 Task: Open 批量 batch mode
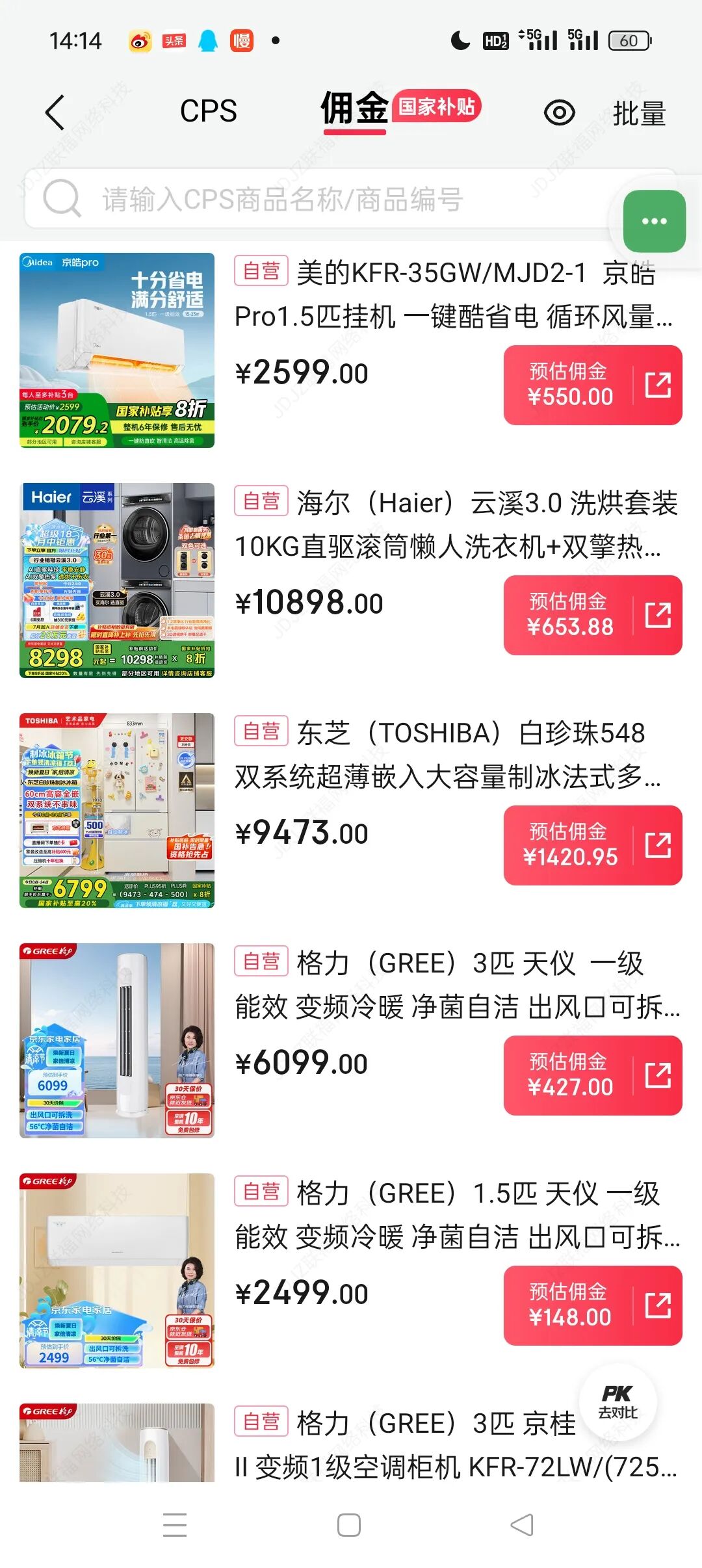pyautogui.click(x=640, y=114)
